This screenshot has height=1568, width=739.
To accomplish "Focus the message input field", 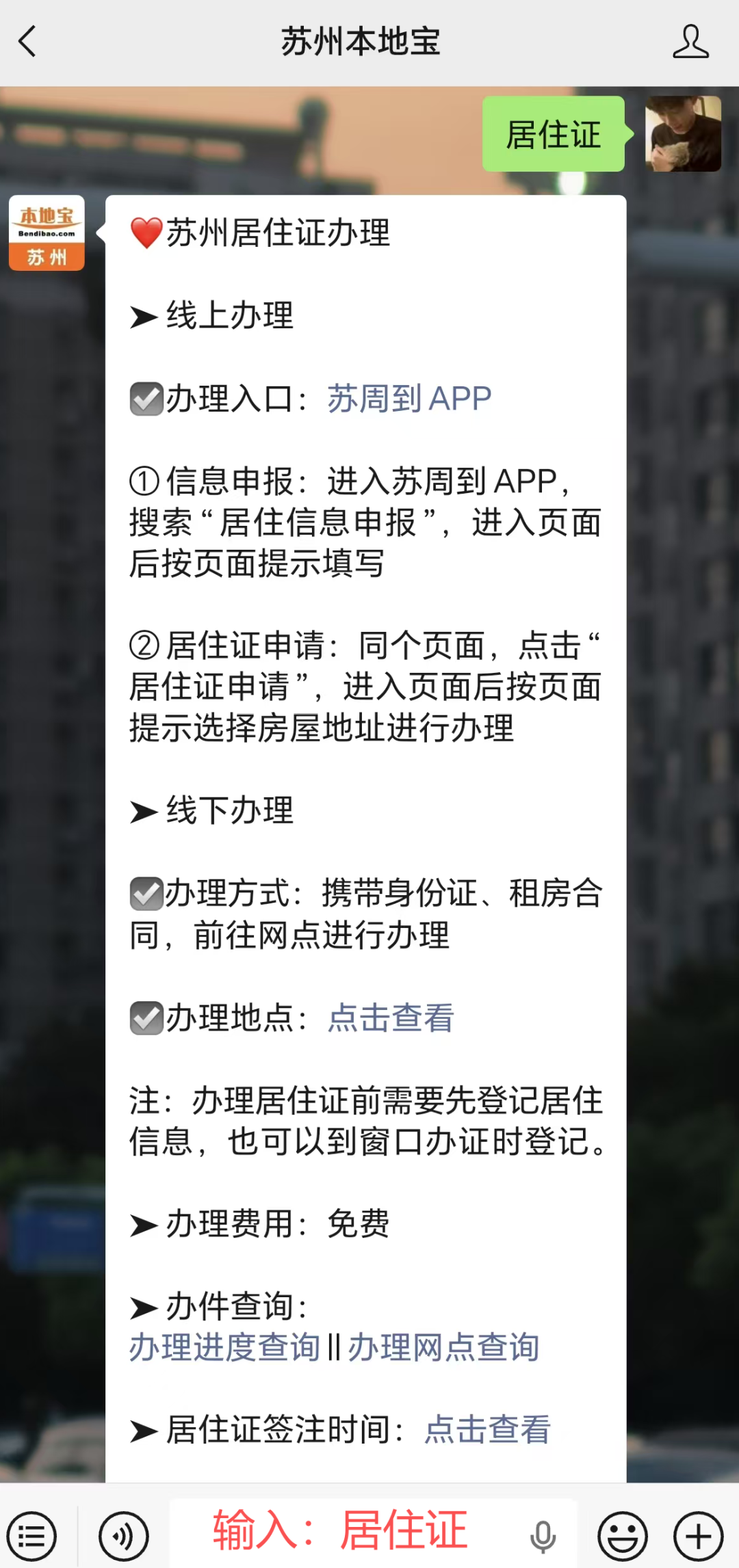I will pos(374,1532).
